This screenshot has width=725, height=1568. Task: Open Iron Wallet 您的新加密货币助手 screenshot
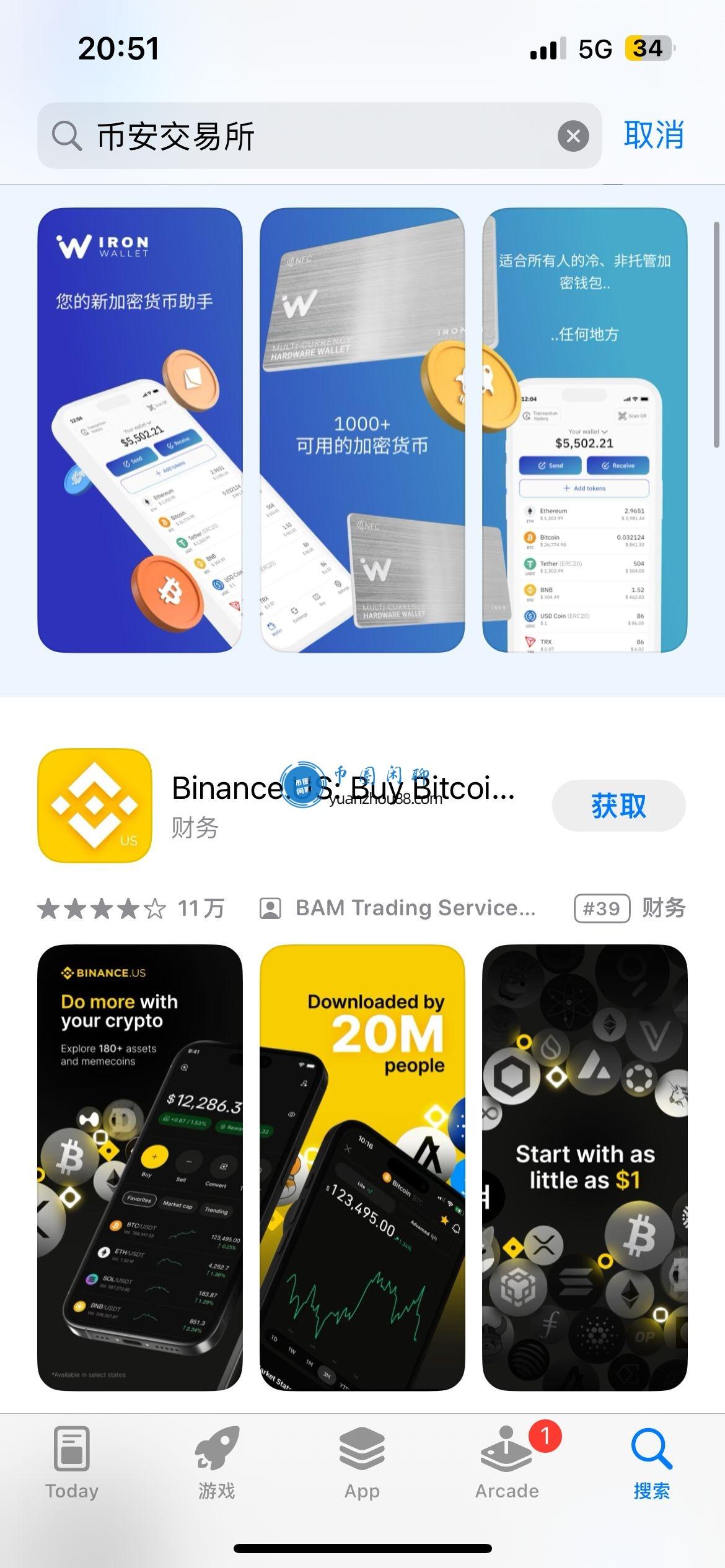[x=139, y=430]
